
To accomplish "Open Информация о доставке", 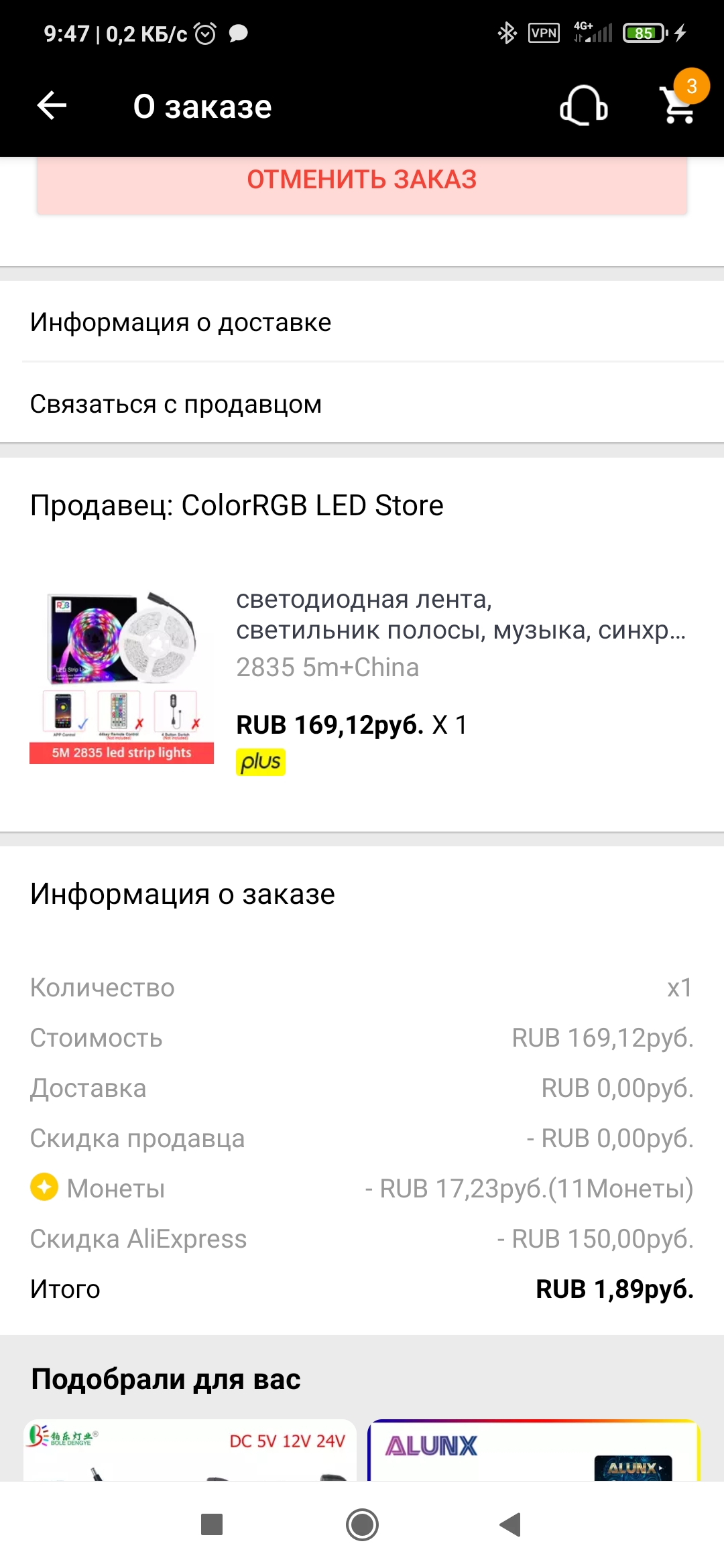I will coord(362,322).
